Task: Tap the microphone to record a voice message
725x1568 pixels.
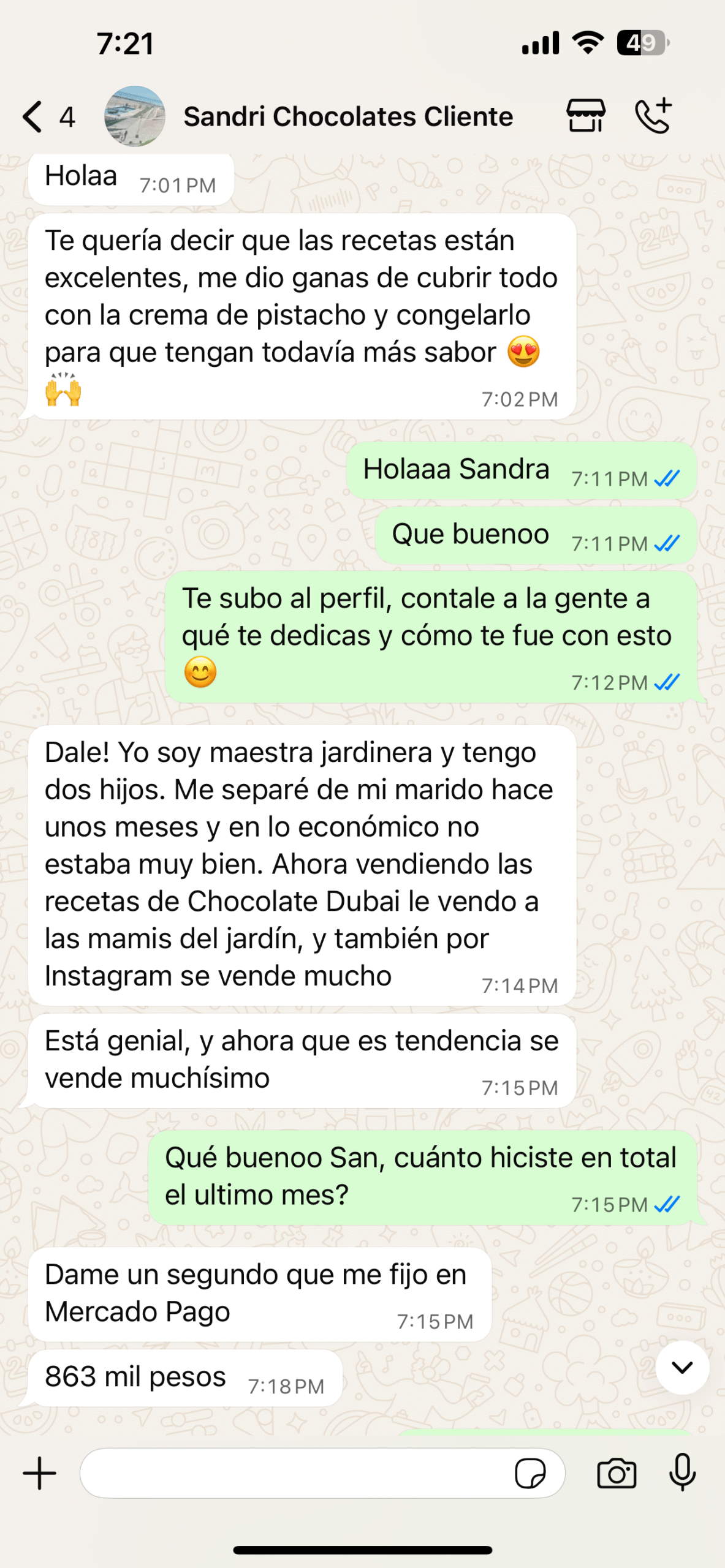Action: point(682,1472)
